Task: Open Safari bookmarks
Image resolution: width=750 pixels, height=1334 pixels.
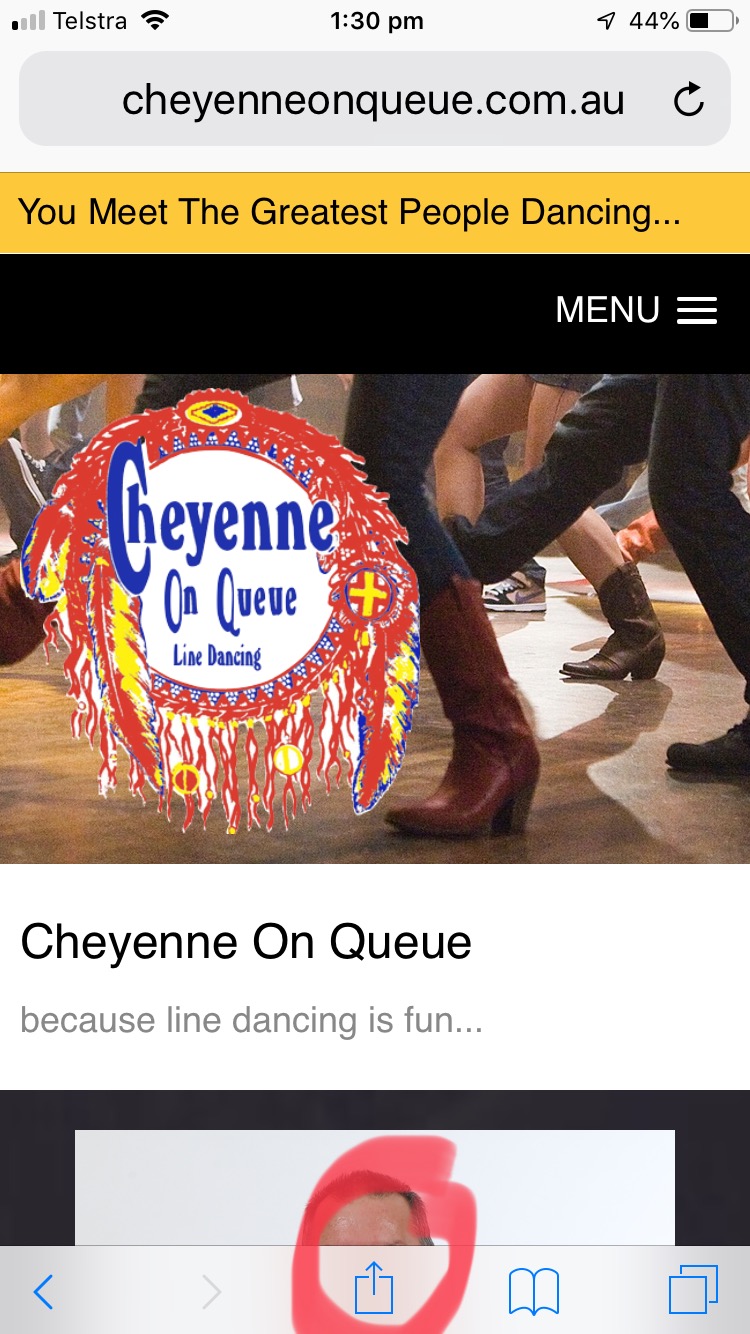Action: click(533, 1291)
